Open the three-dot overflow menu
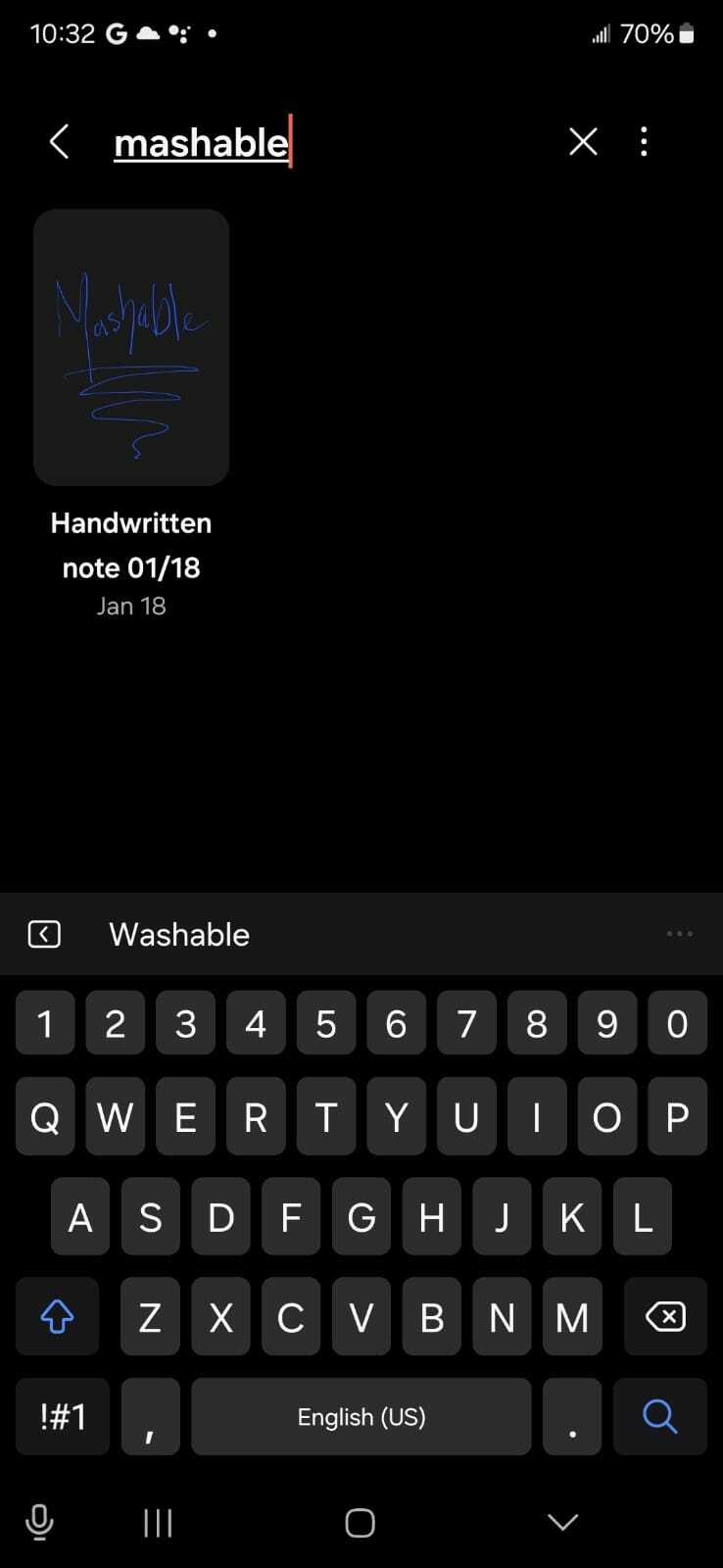This screenshot has height=1568, width=723. pyautogui.click(x=644, y=142)
